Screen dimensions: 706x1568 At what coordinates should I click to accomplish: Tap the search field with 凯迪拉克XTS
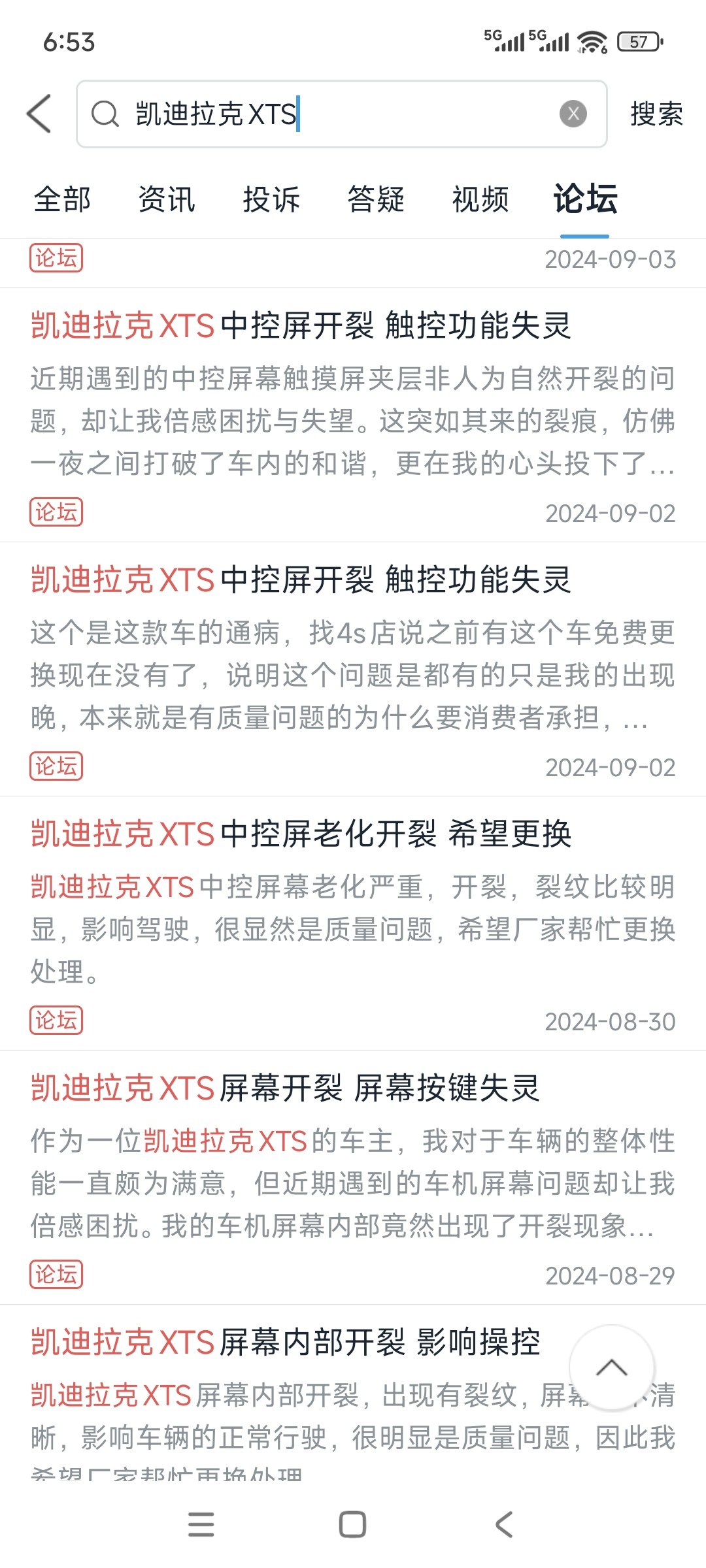342,114
